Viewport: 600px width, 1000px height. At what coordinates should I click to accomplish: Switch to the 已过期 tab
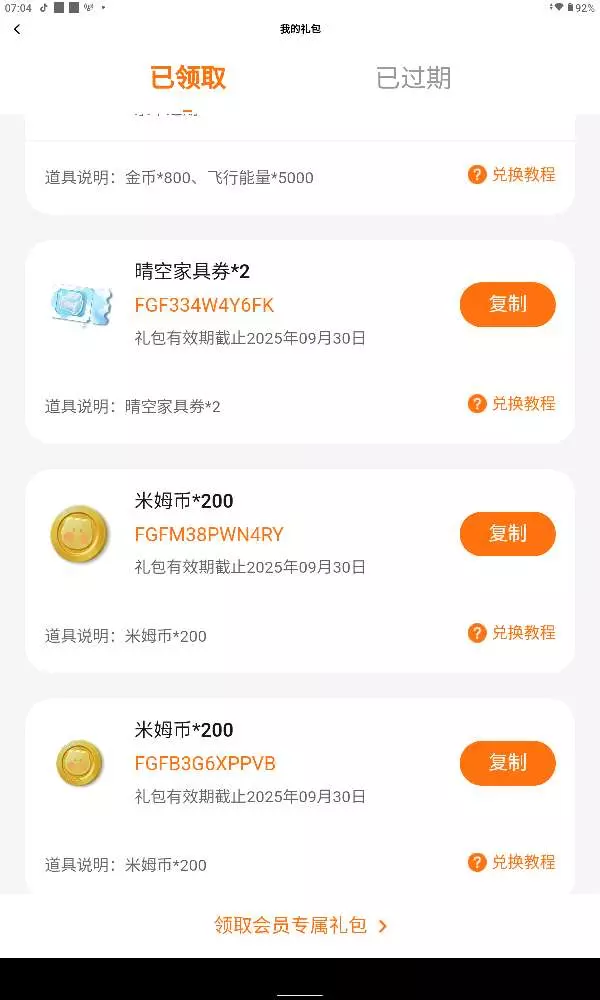[x=413, y=78]
